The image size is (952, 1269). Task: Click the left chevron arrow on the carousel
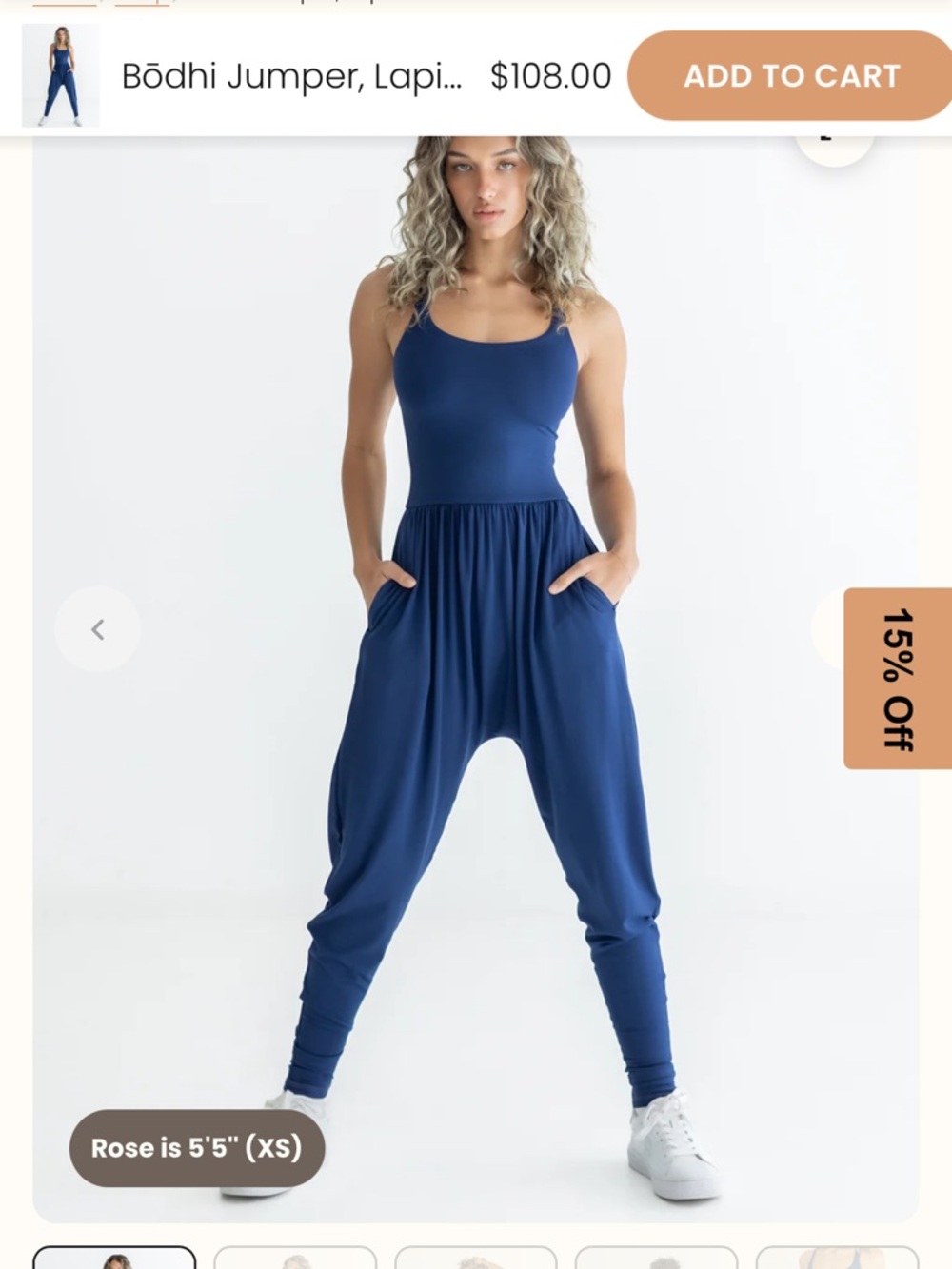point(98,629)
